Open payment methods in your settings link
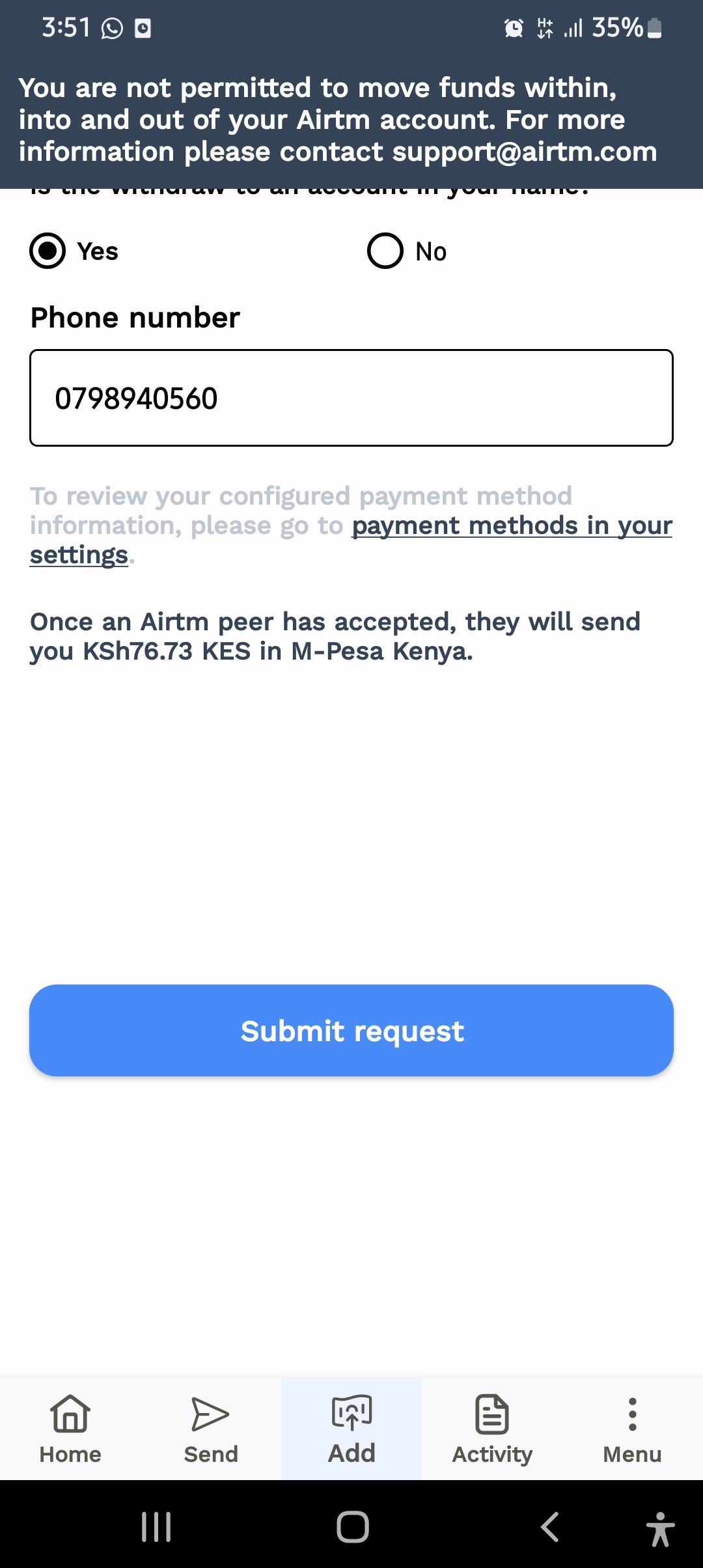The image size is (703, 1568). point(351,540)
